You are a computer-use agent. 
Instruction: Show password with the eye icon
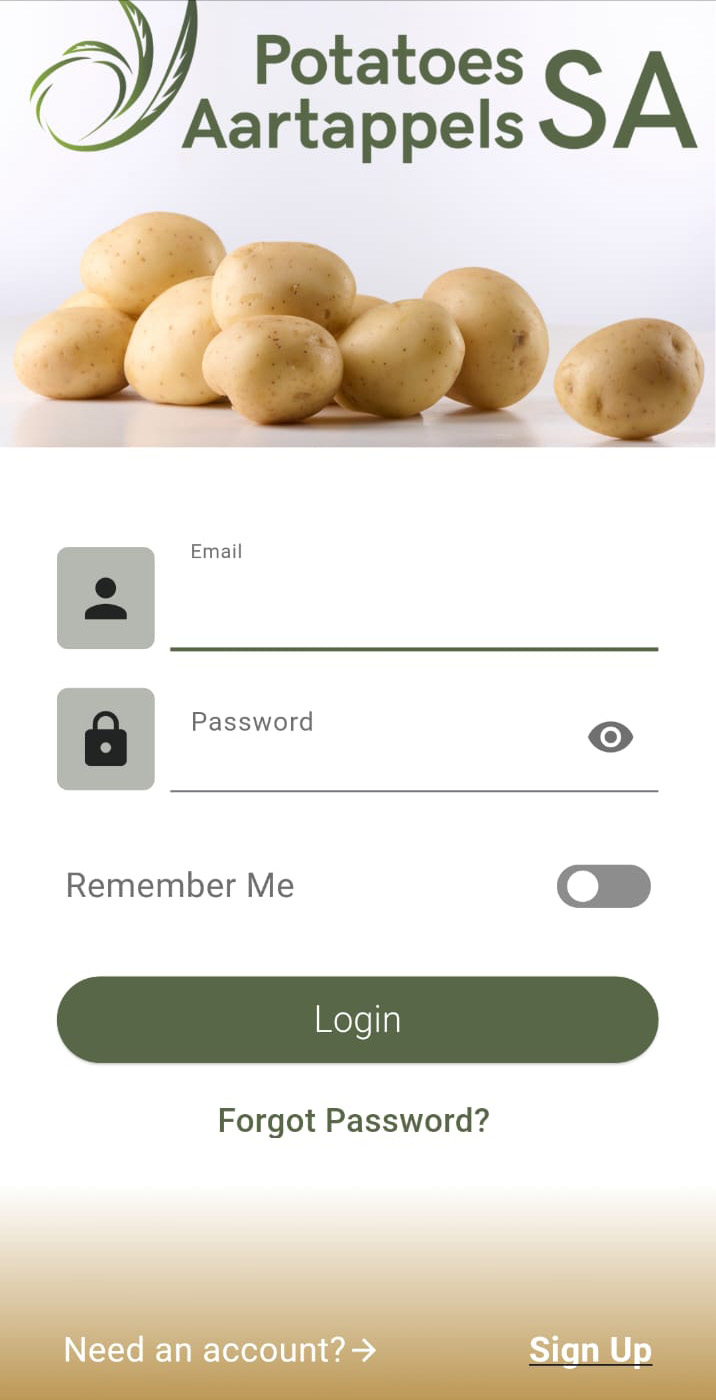coord(610,738)
